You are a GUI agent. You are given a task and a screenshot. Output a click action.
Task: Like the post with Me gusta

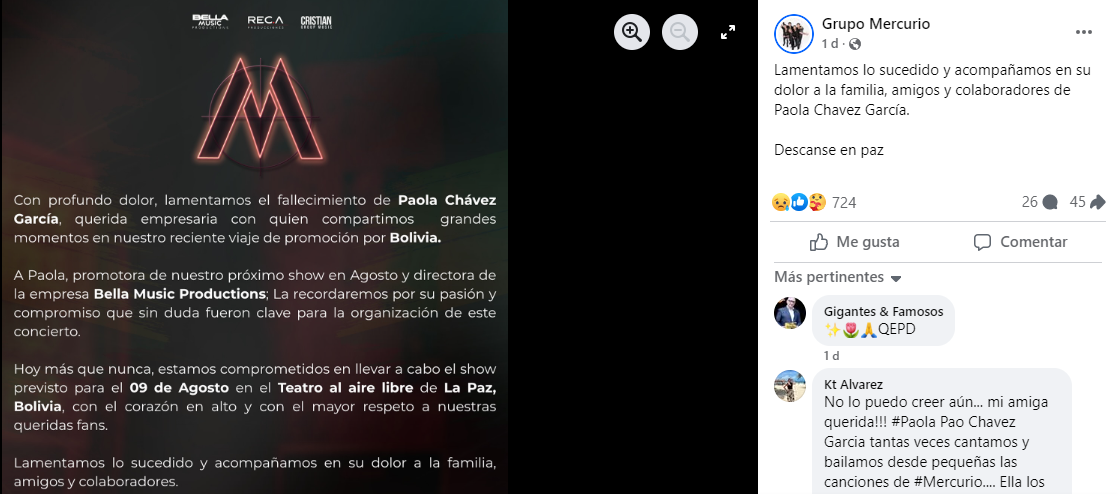(x=854, y=242)
